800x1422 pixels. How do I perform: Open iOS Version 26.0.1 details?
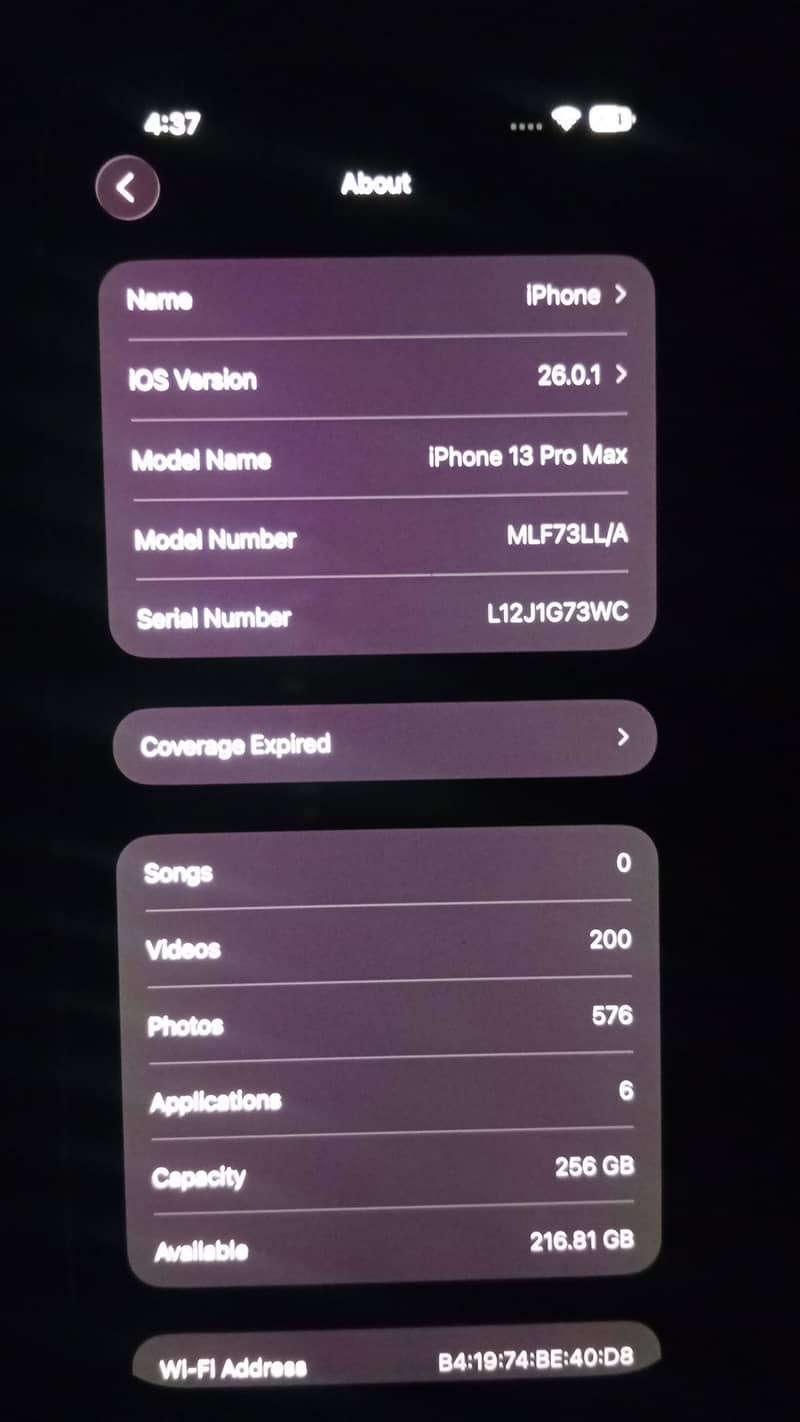pos(378,377)
